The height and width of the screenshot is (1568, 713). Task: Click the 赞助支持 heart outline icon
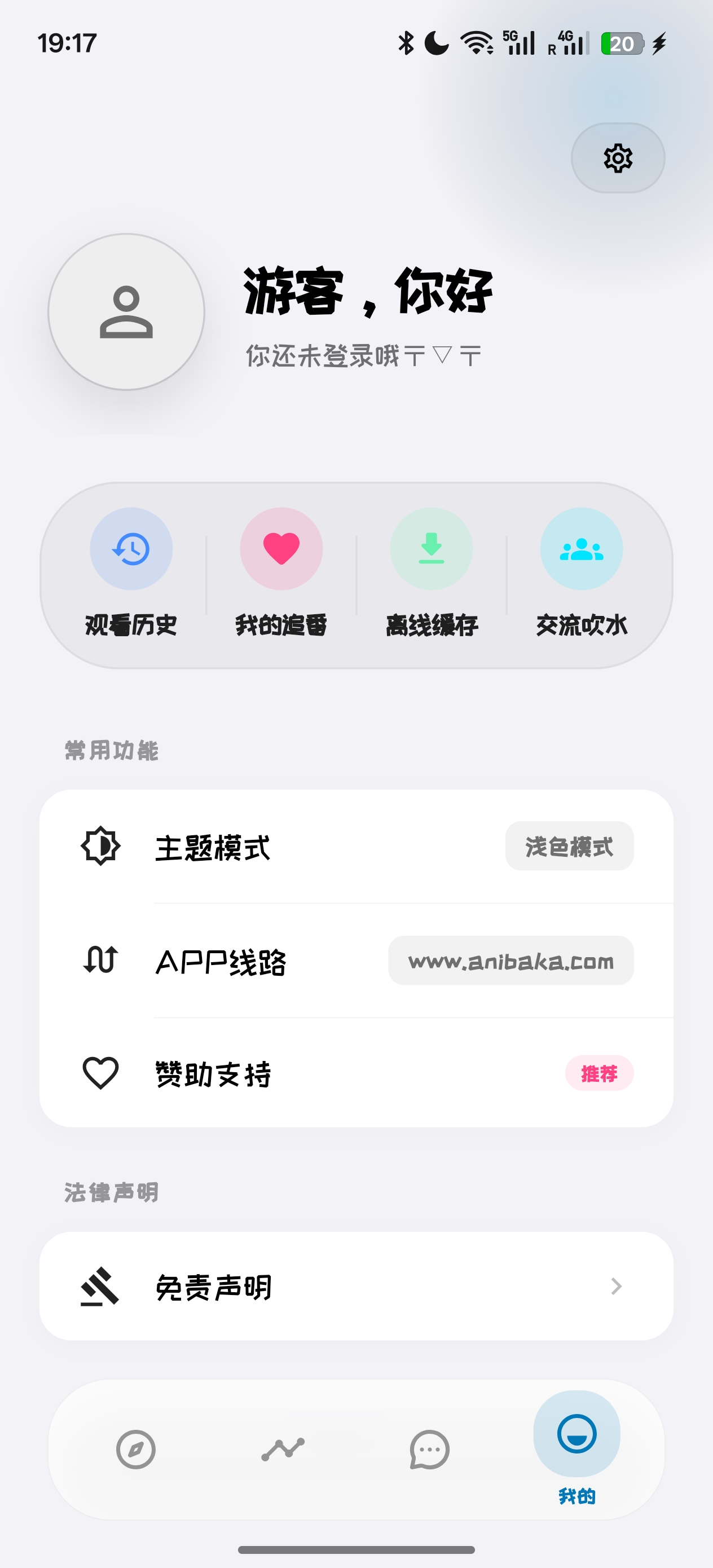pos(101,1075)
